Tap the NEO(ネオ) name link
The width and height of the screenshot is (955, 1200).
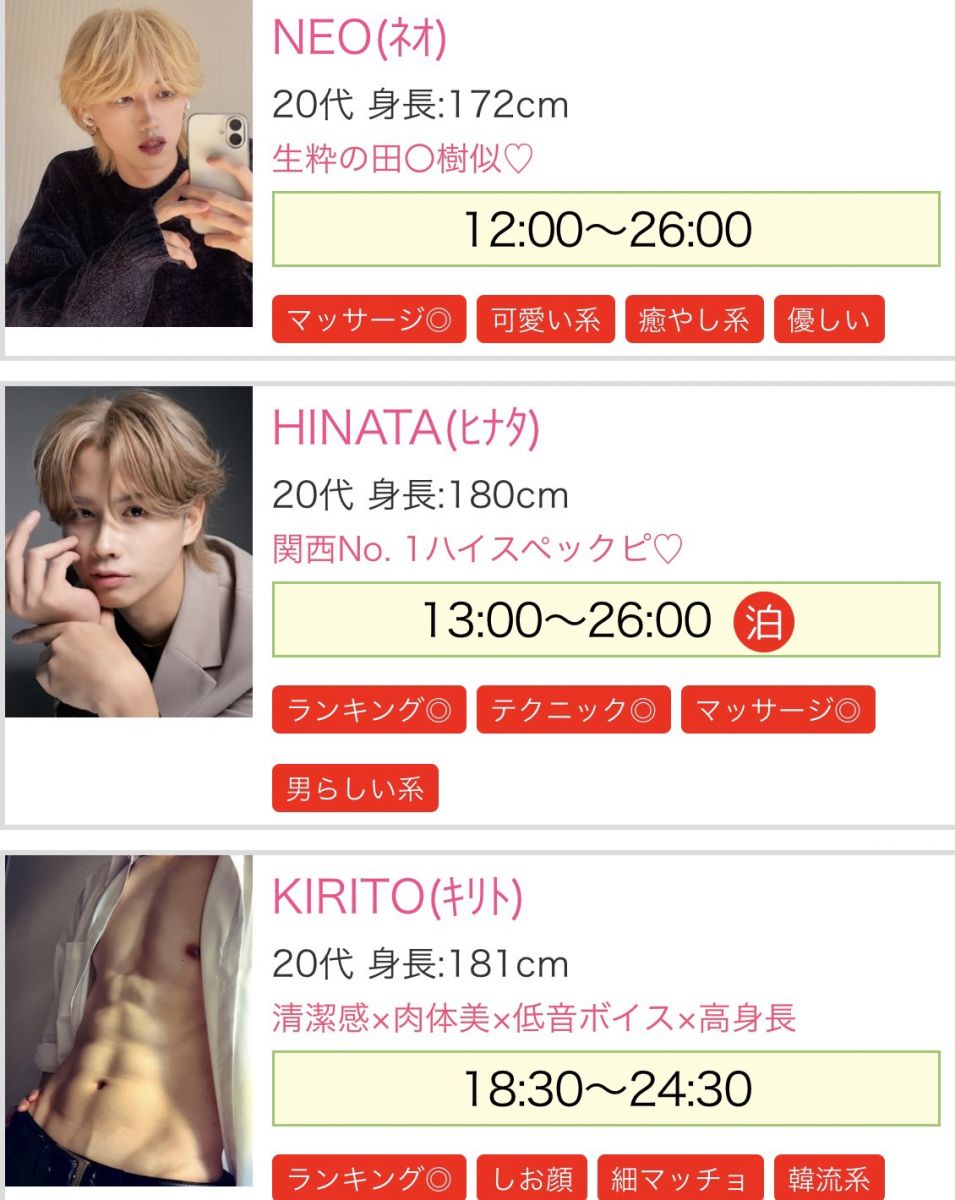pyautogui.click(x=359, y=39)
